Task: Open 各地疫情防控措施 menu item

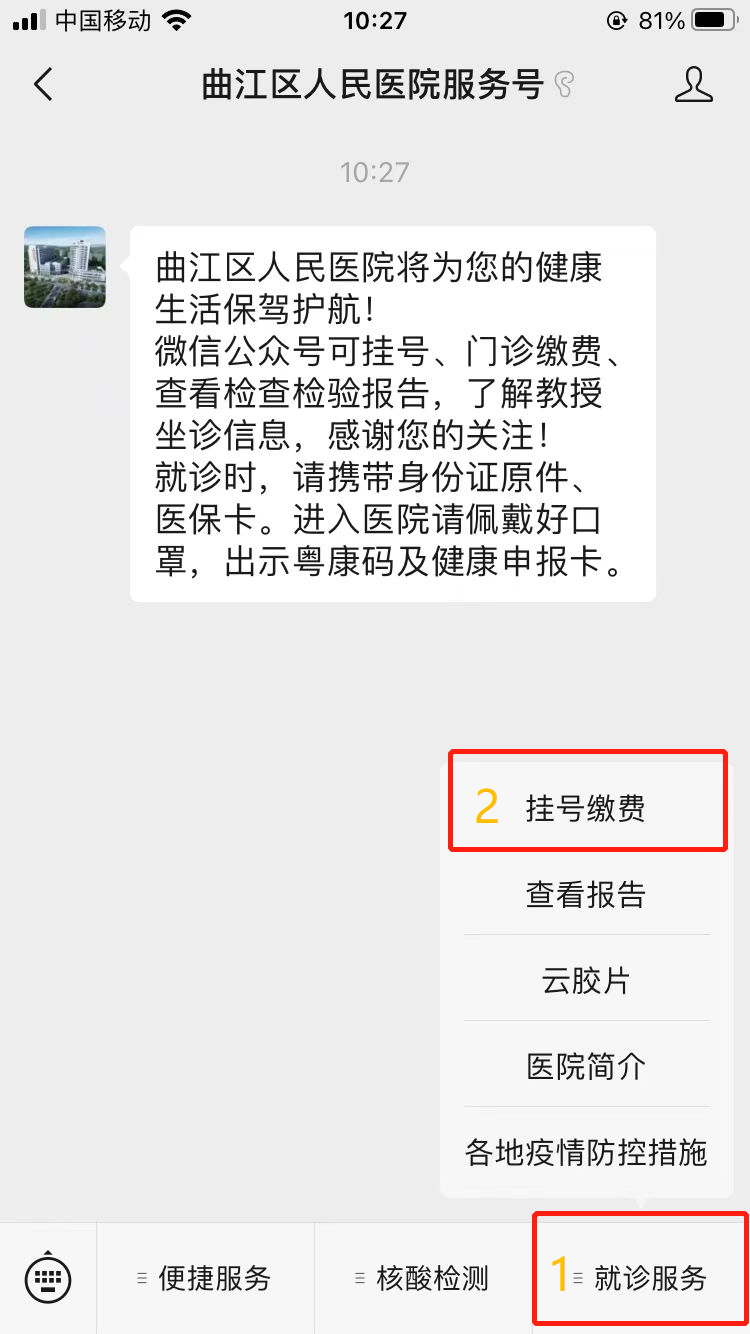Action: click(586, 1152)
